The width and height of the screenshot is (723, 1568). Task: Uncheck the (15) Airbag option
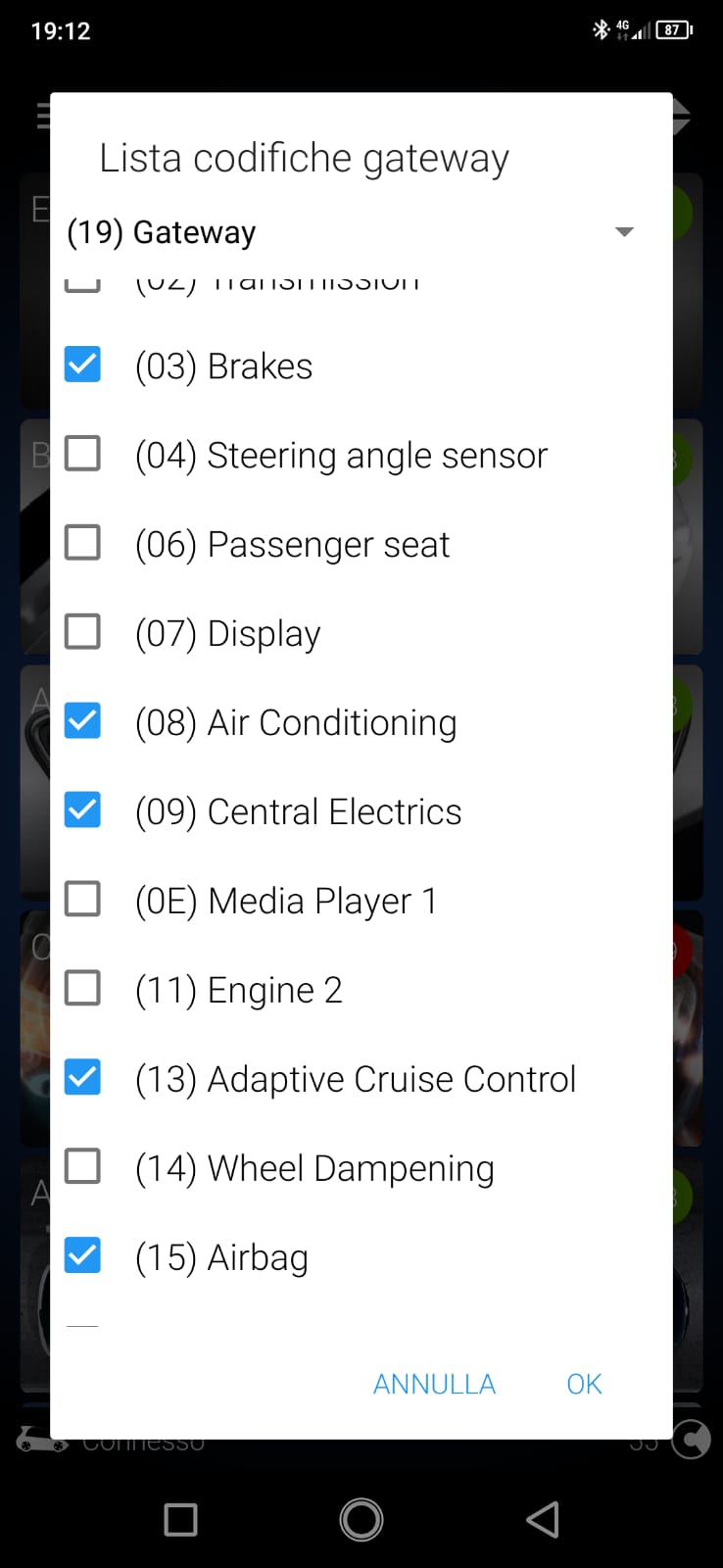tap(82, 1256)
